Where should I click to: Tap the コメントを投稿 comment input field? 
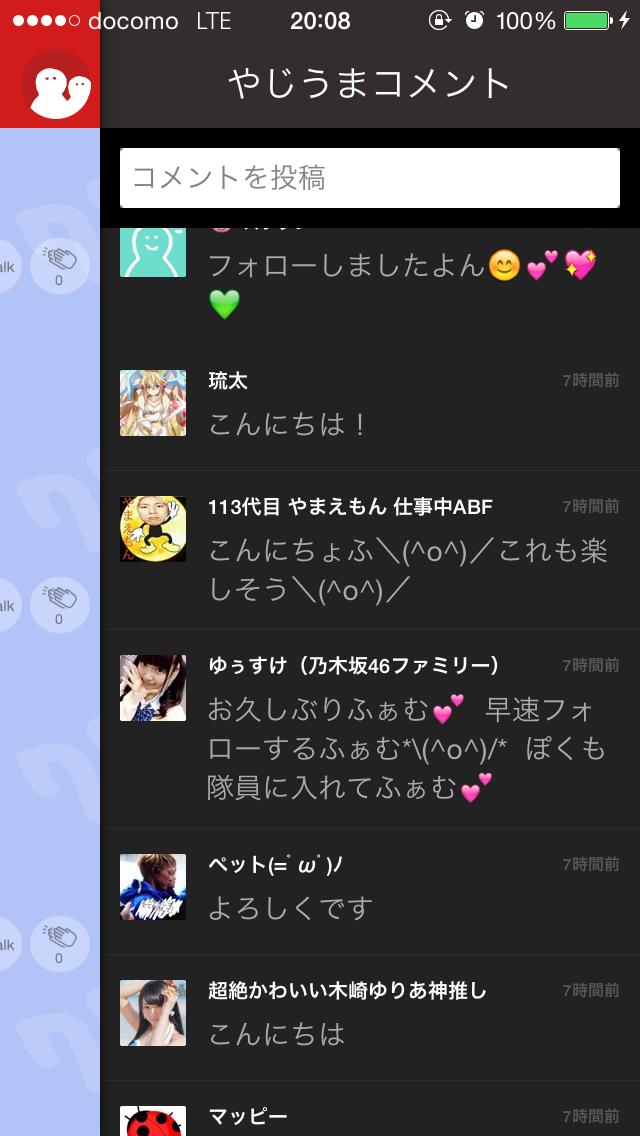point(369,178)
